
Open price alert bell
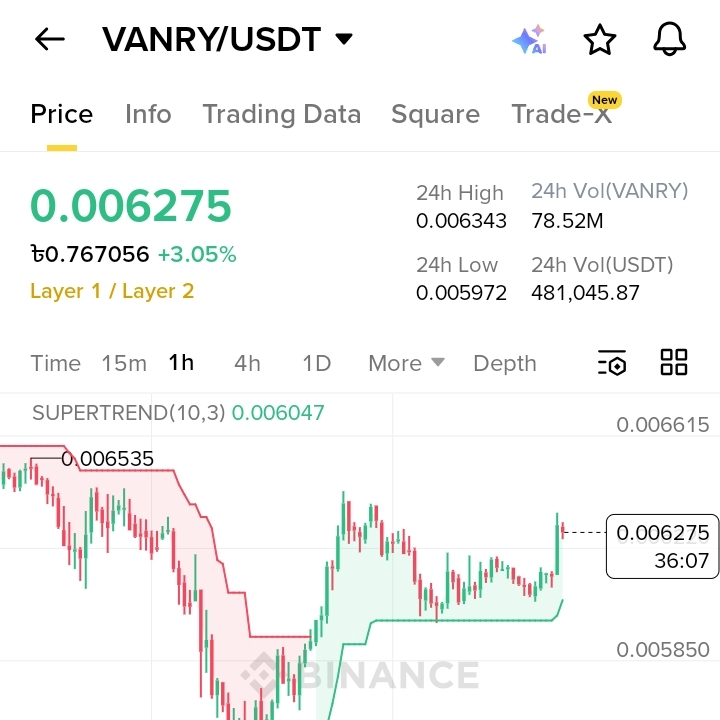click(x=669, y=40)
